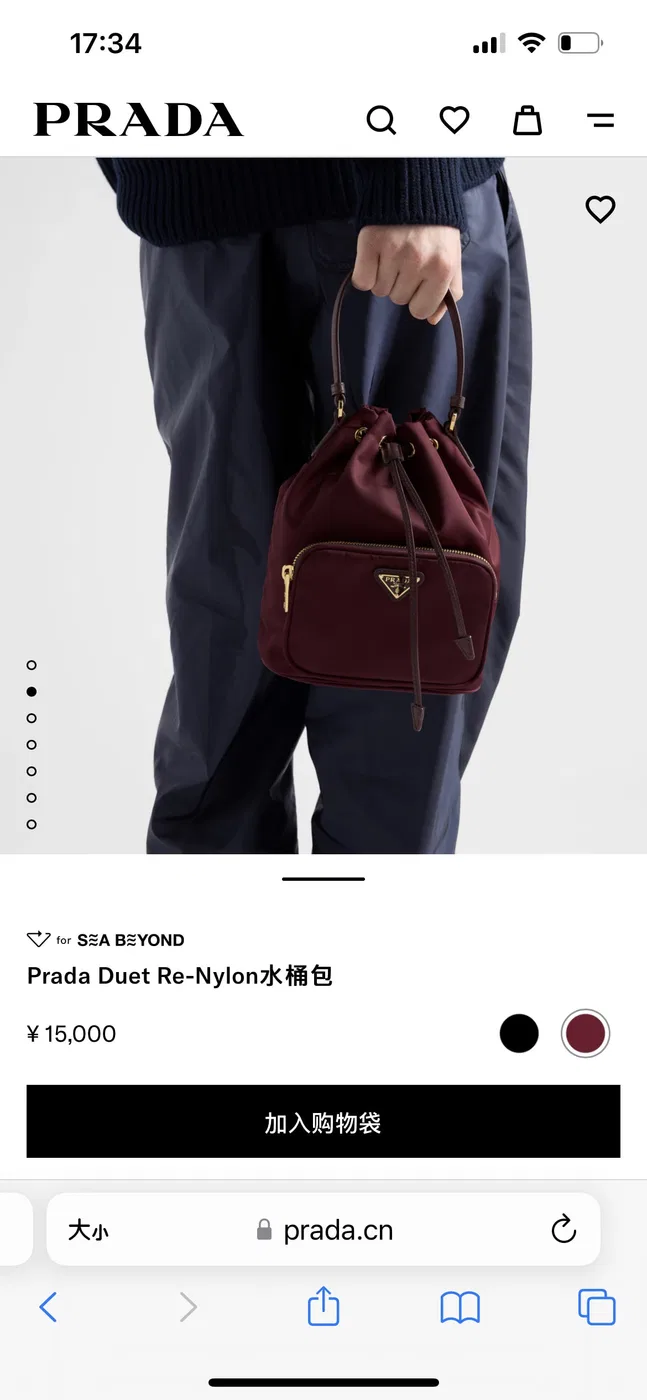
Task: Select the black color swatch
Action: click(x=519, y=1033)
